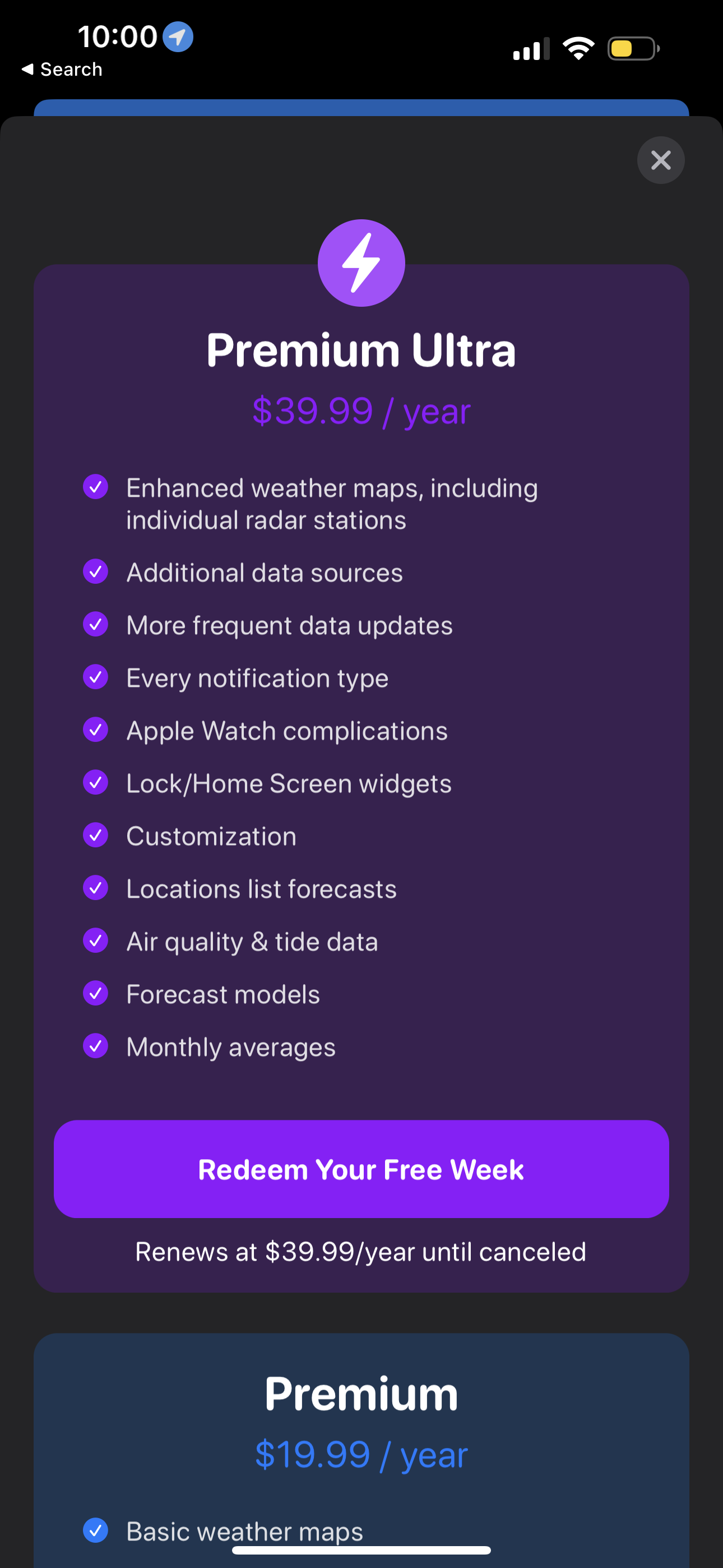Tap the checkmark beside Monthly averages
The width and height of the screenshot is (723, 1568).
95,1046
